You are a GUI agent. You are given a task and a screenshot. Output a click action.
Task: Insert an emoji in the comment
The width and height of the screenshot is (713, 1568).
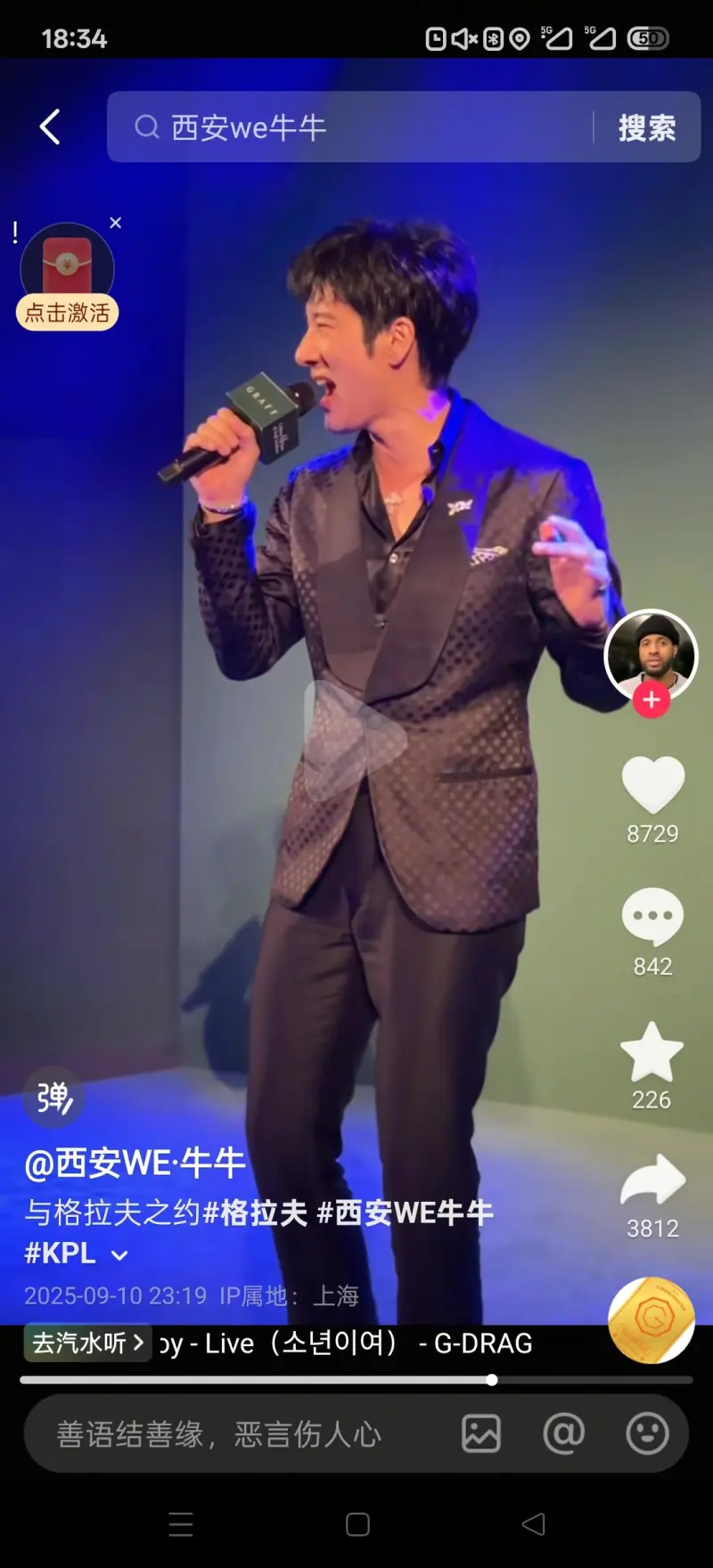pos(647,1433)
